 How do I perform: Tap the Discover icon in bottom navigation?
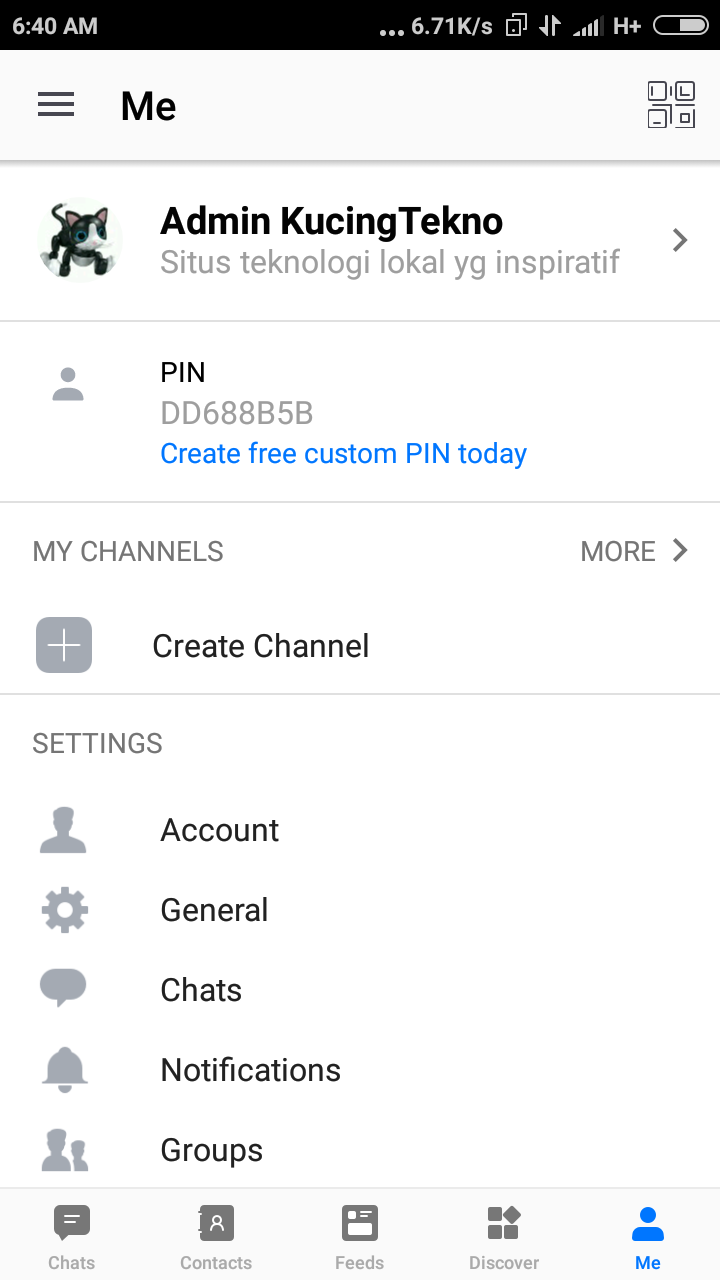(x=503, y=1222)
